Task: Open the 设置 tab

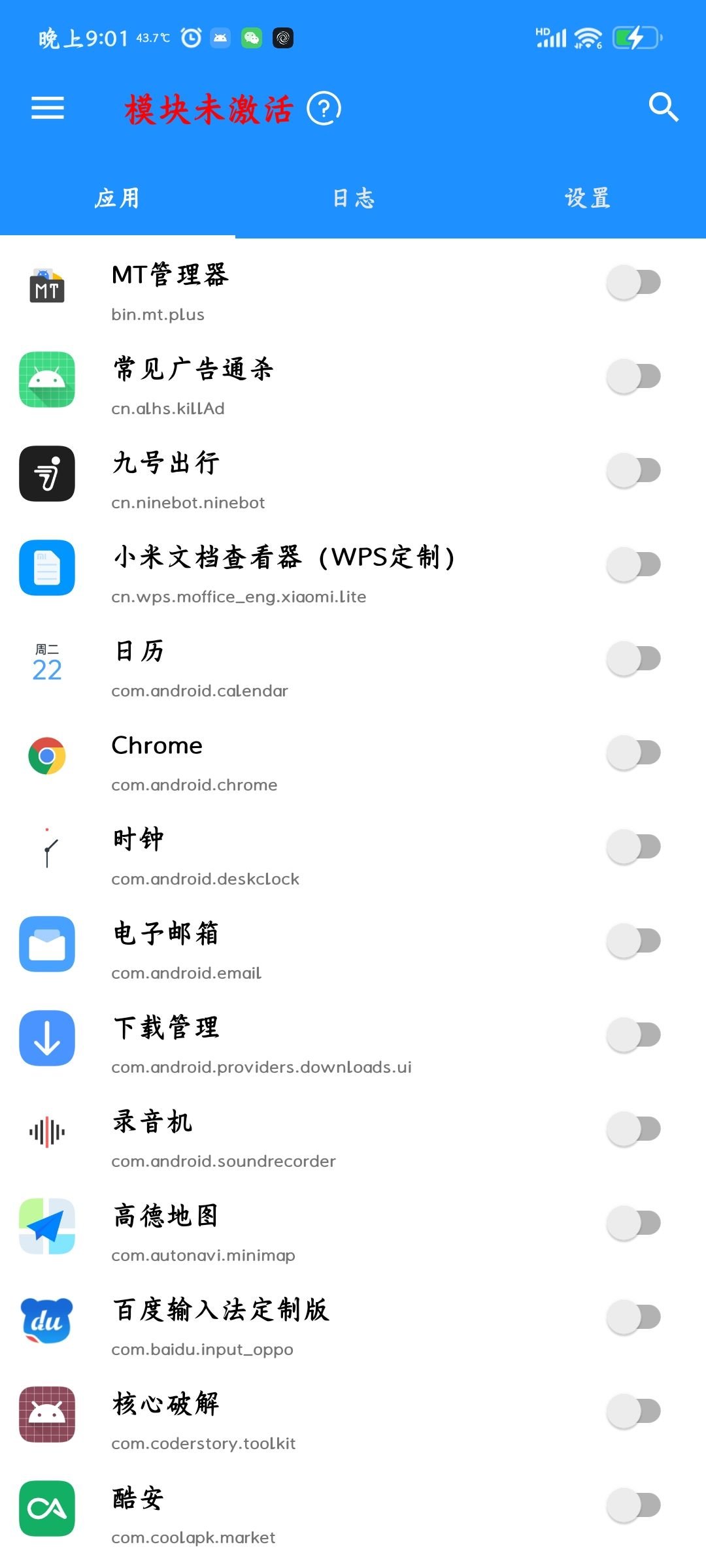Action: 587,198
